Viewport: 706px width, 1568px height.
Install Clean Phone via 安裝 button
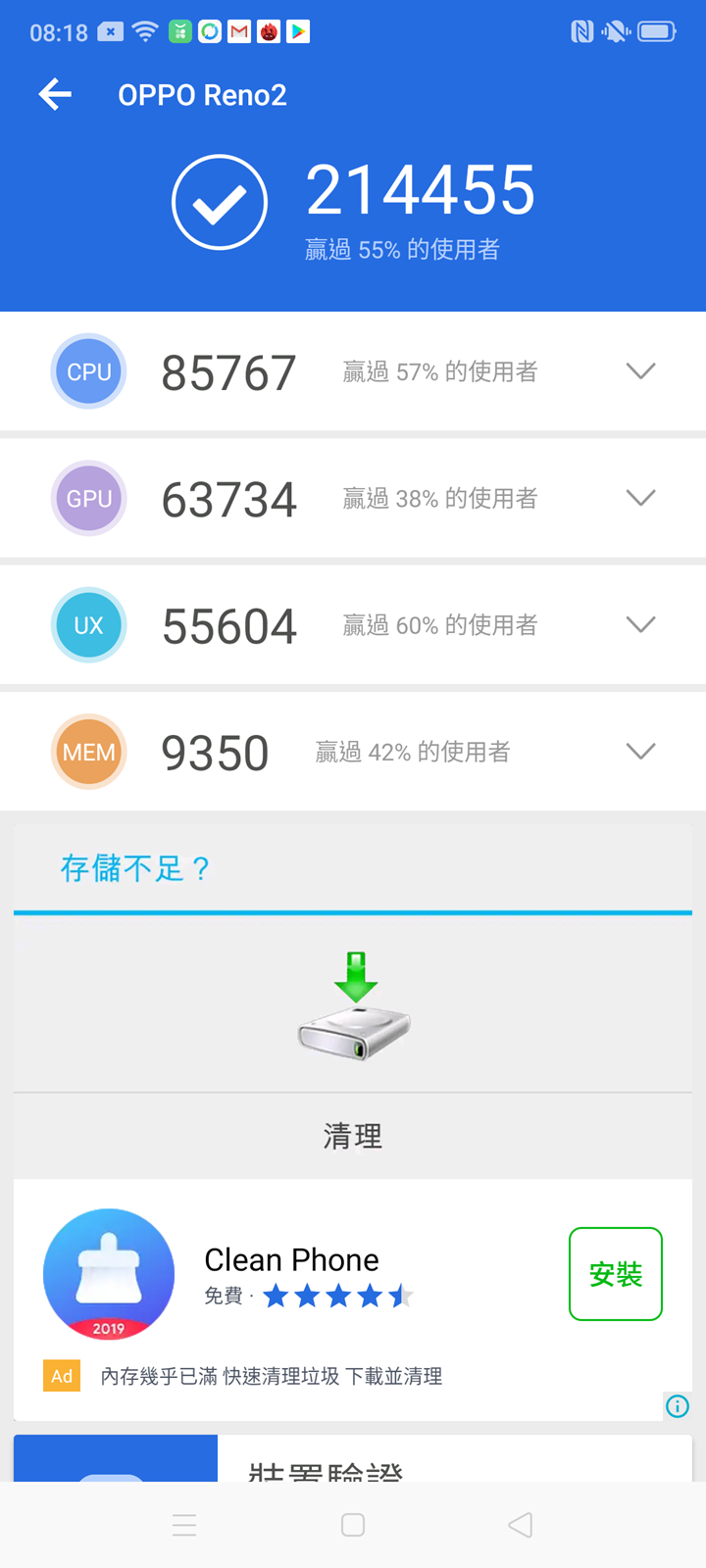click(x=615, y=1274)
